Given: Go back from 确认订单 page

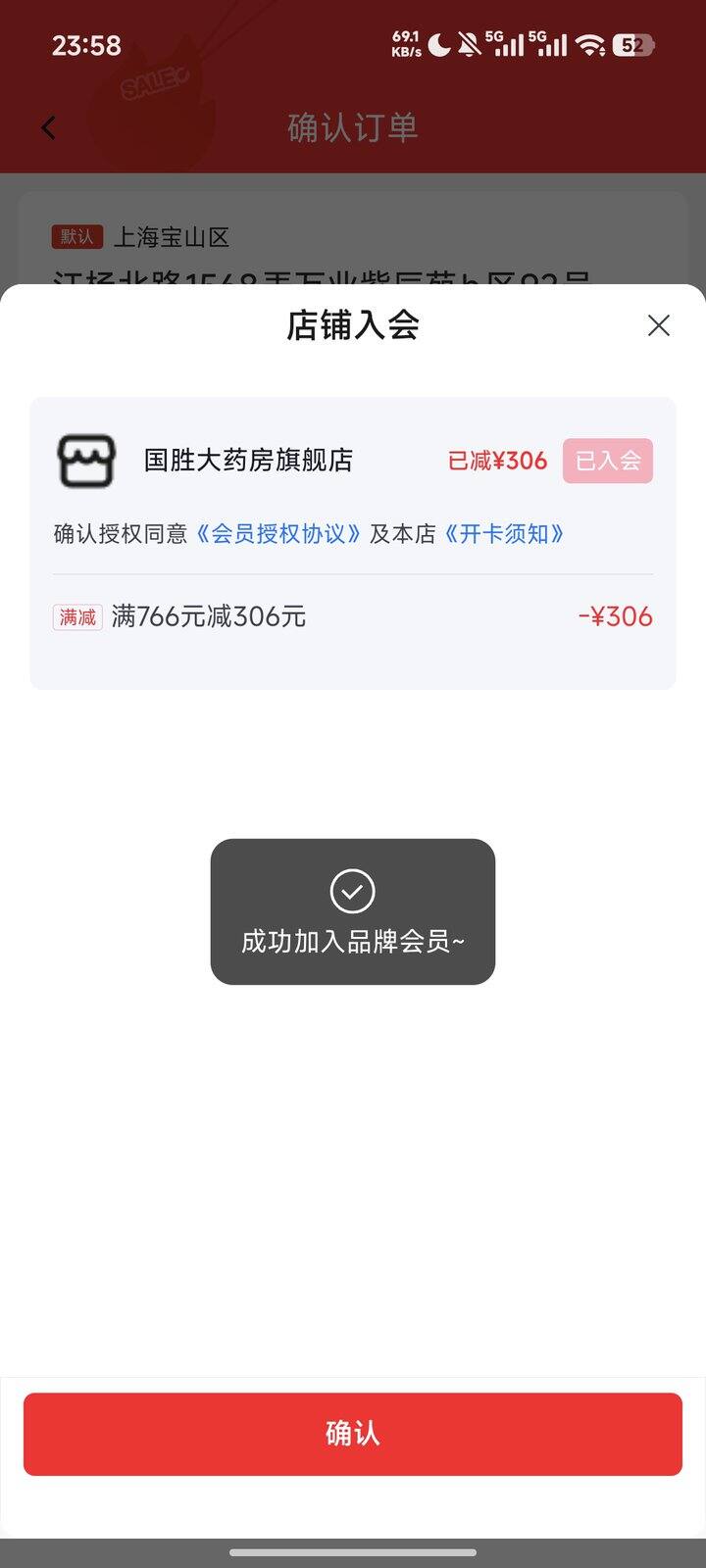Looking at the screenshot, I should click(49, 127).
